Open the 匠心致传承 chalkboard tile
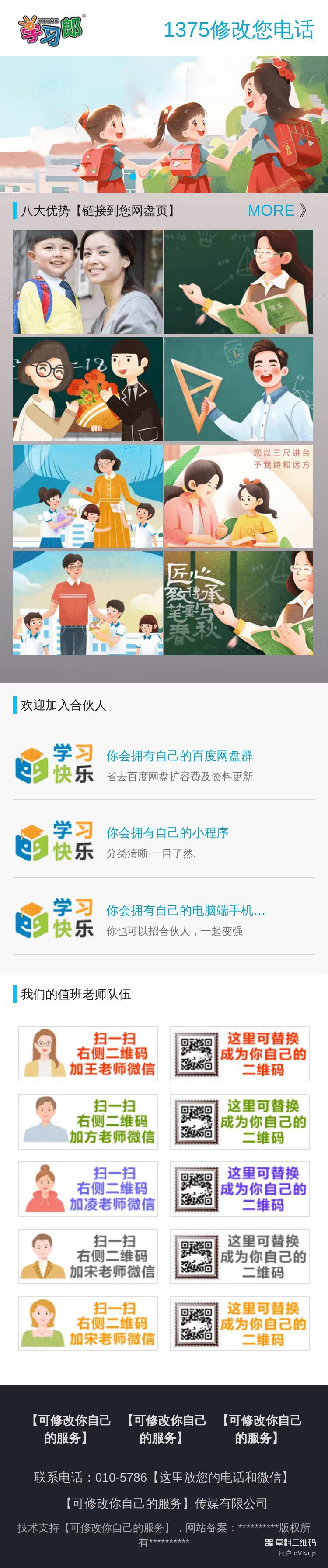The width and height of the screenshot is (328, 1568). pyautogui.click(x=238, y=603)
